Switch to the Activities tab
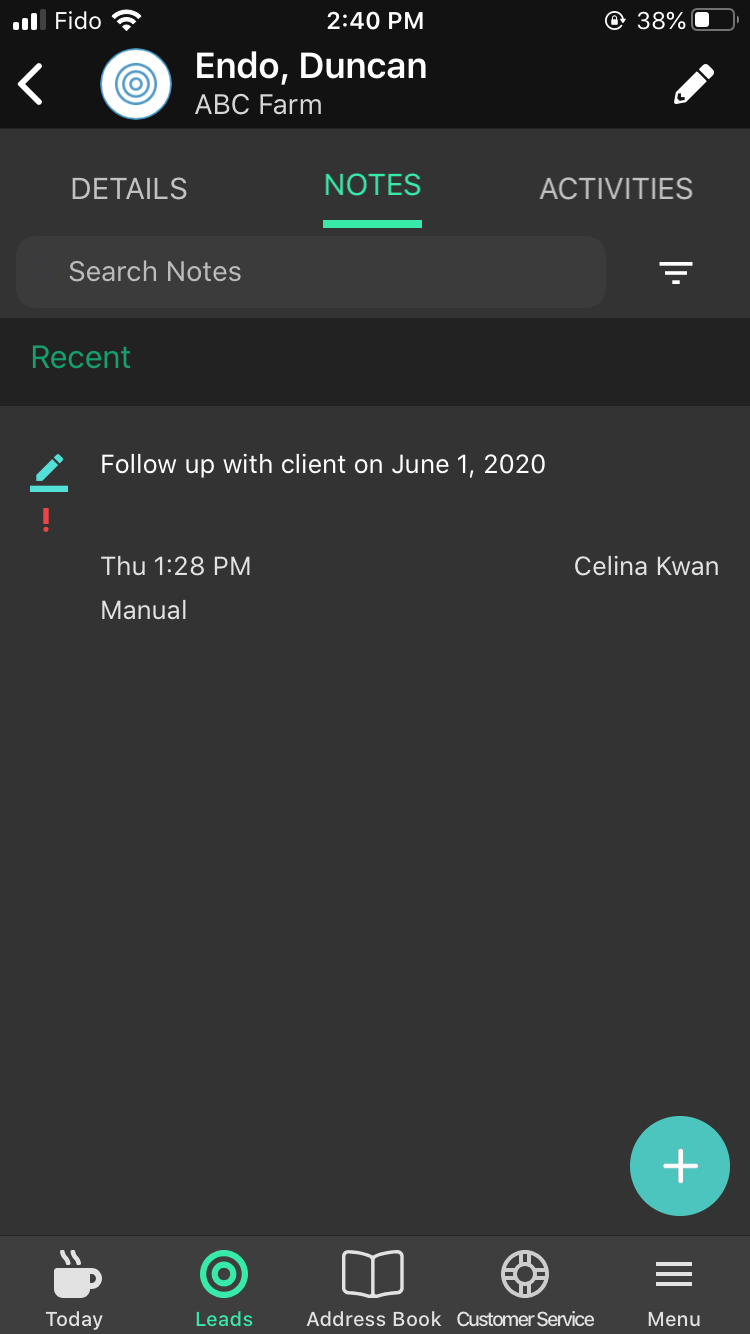The image size is (750, 1334). [x=616, y=188]
